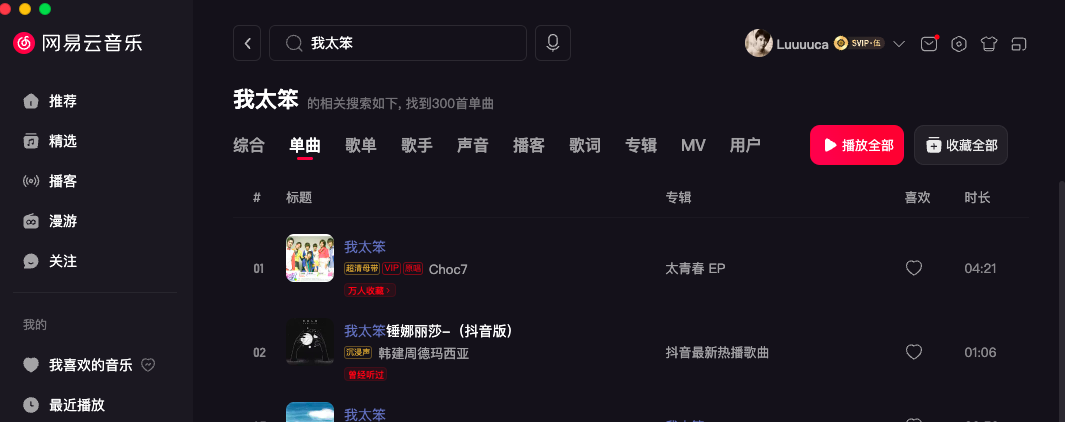The height and width of the screenshot is (422, 1065).
Task: Switch to the 歌单 tab
Action: click(361, 145)
